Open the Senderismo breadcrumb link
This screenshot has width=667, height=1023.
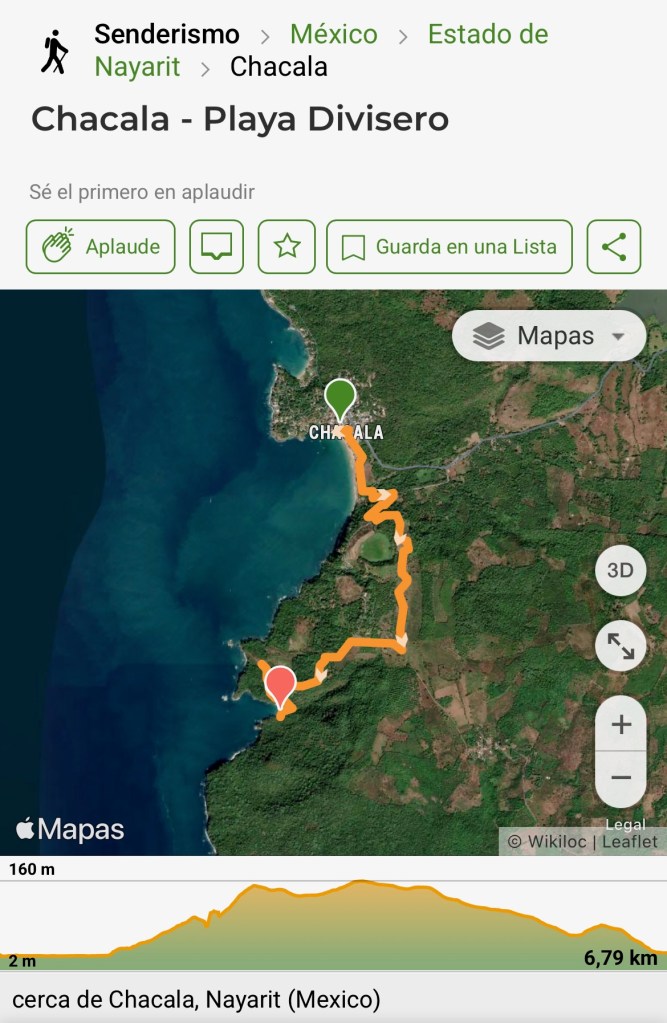(x=166, y=34)
